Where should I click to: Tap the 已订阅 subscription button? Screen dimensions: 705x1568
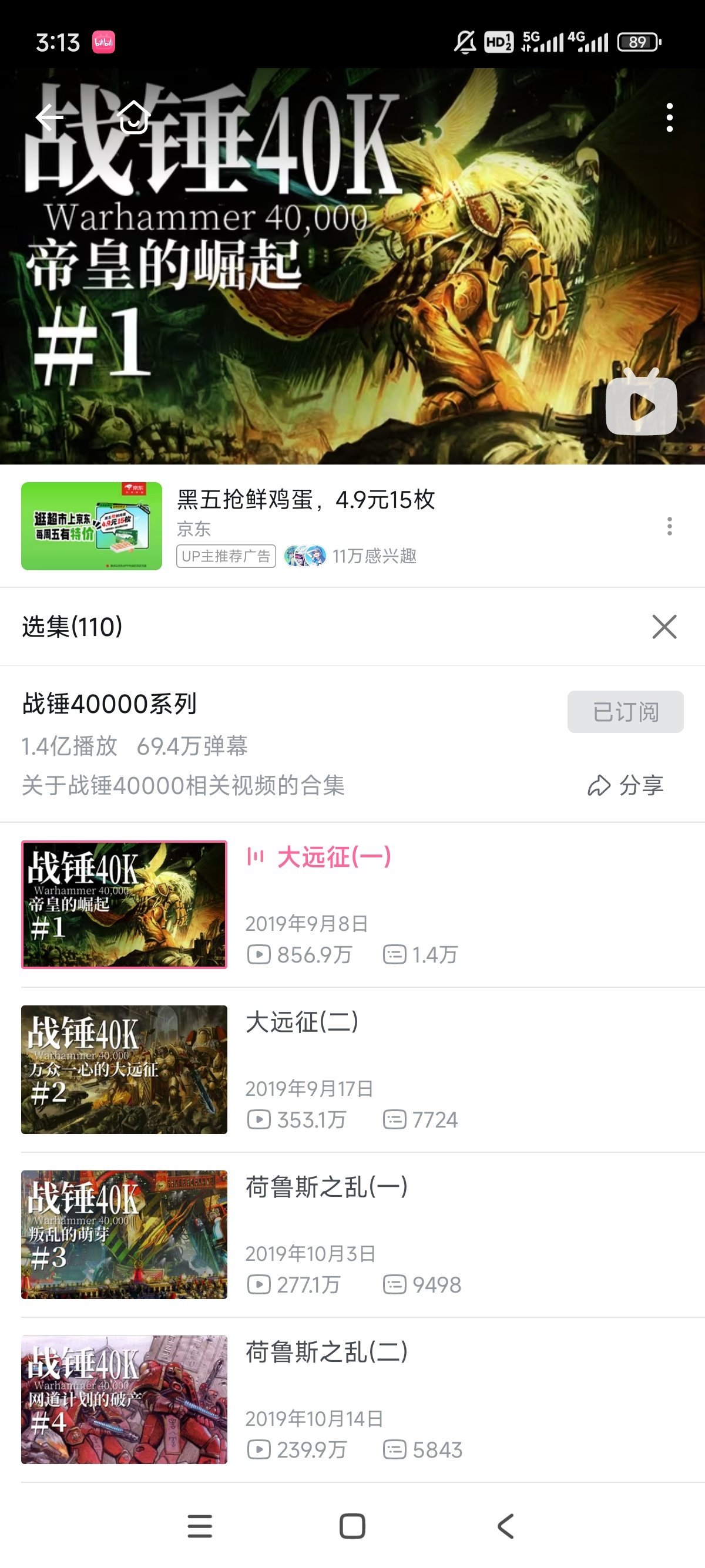625,712
